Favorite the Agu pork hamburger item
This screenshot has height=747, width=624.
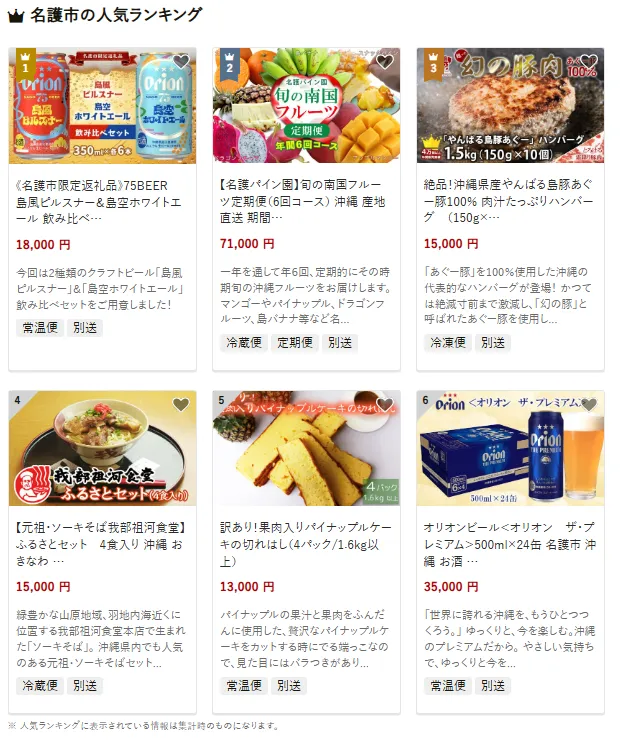589,62
